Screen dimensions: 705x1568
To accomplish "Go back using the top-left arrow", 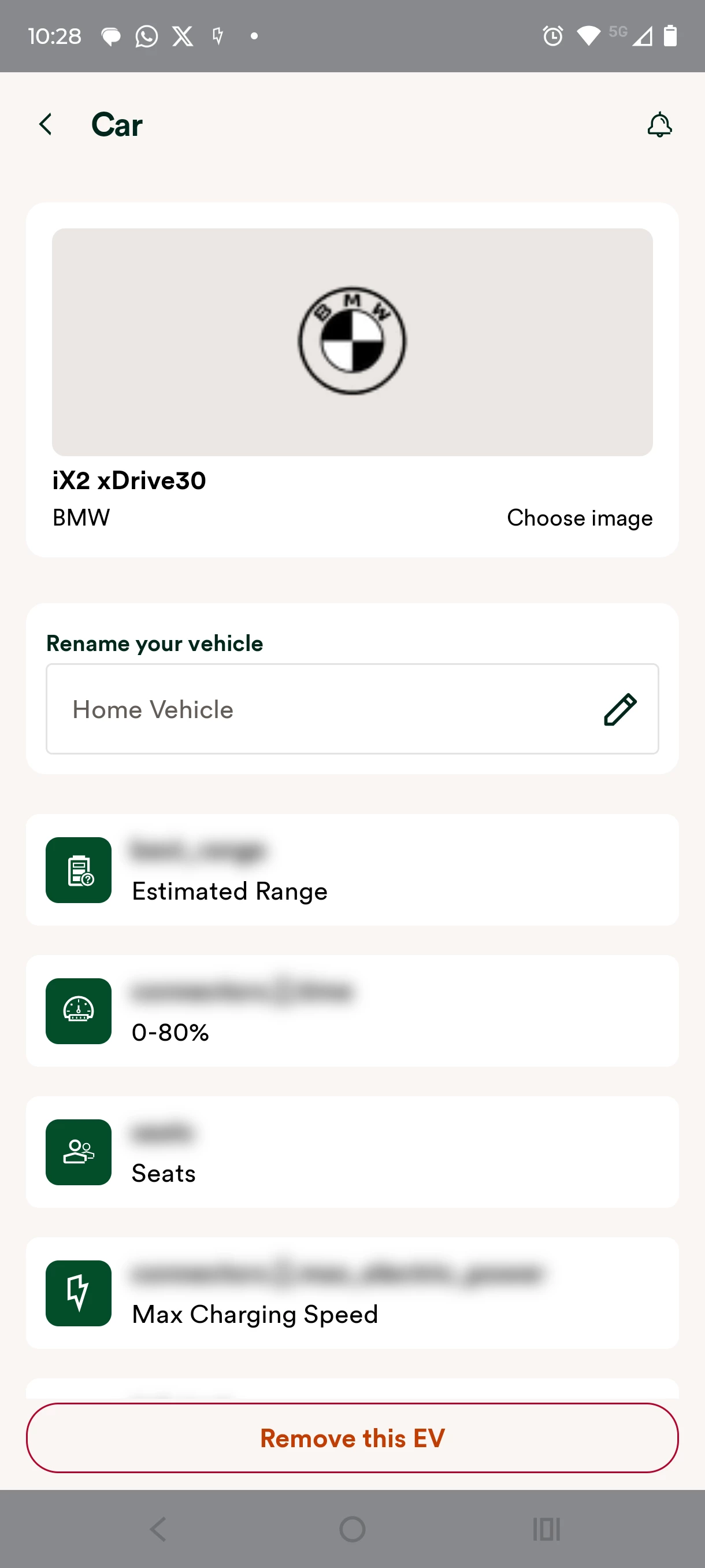I will click(46, 124).
